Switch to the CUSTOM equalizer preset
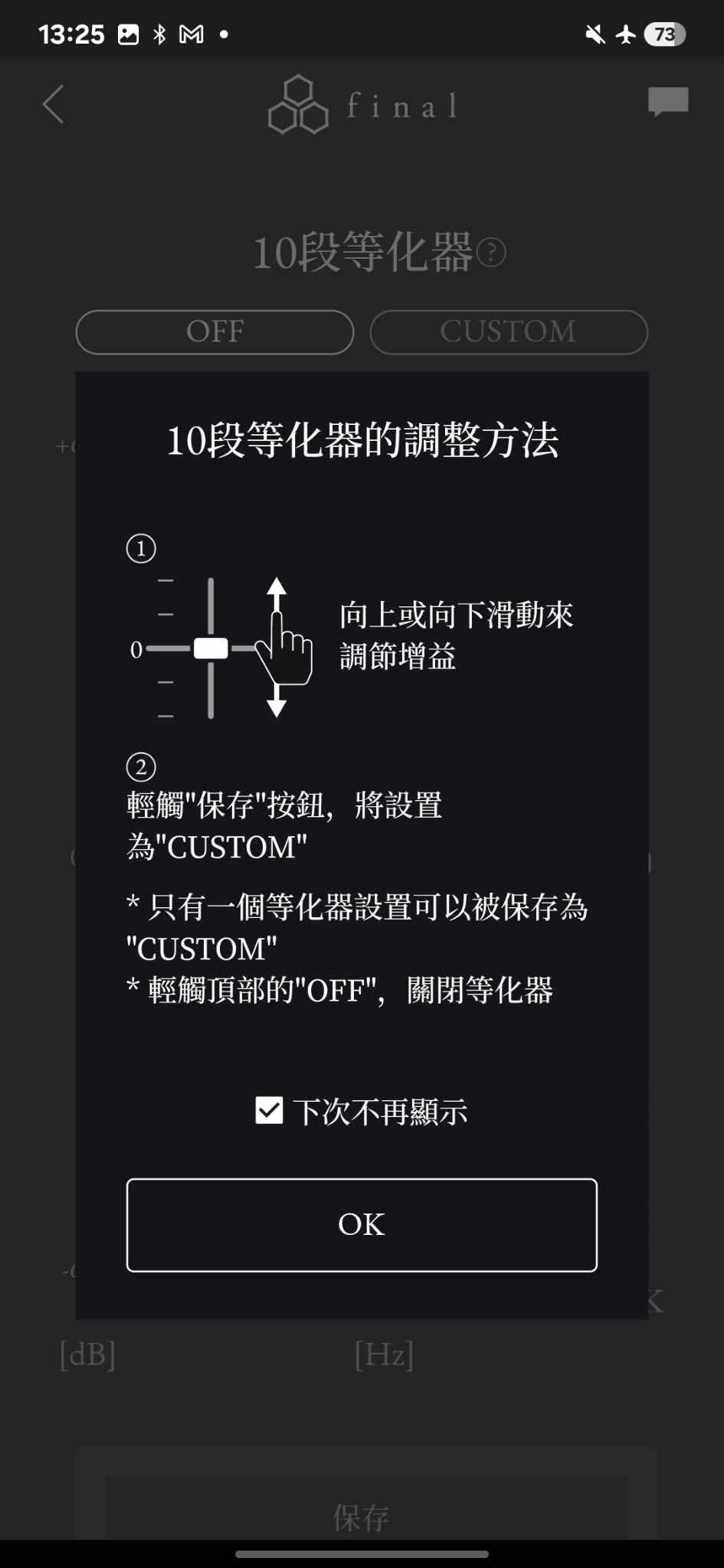This screenshot has height=1568, width=724. 509,332
